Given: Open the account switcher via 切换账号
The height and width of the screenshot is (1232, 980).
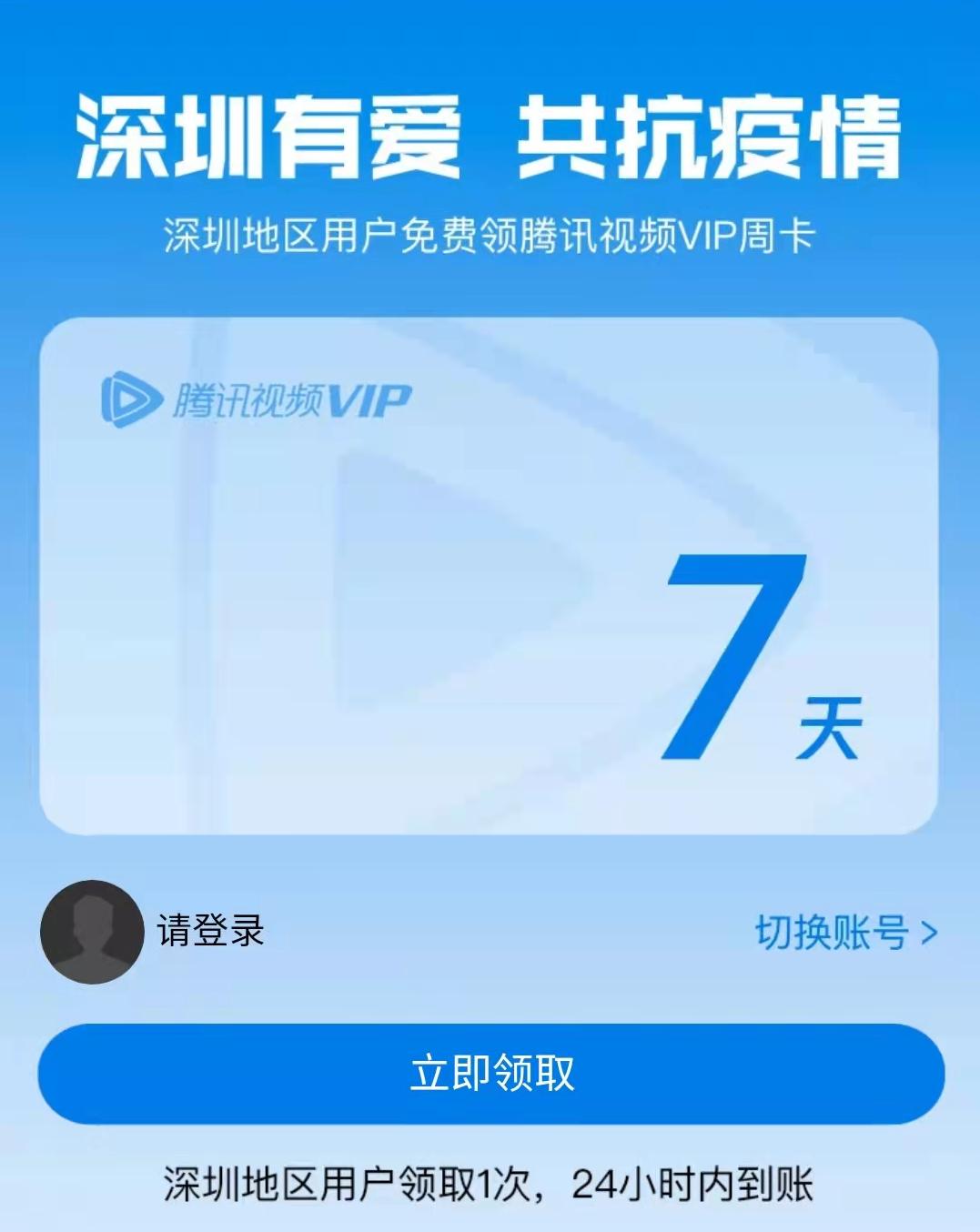Looking at the screenshot, I should pyautogui.click(x=833, y=930).
